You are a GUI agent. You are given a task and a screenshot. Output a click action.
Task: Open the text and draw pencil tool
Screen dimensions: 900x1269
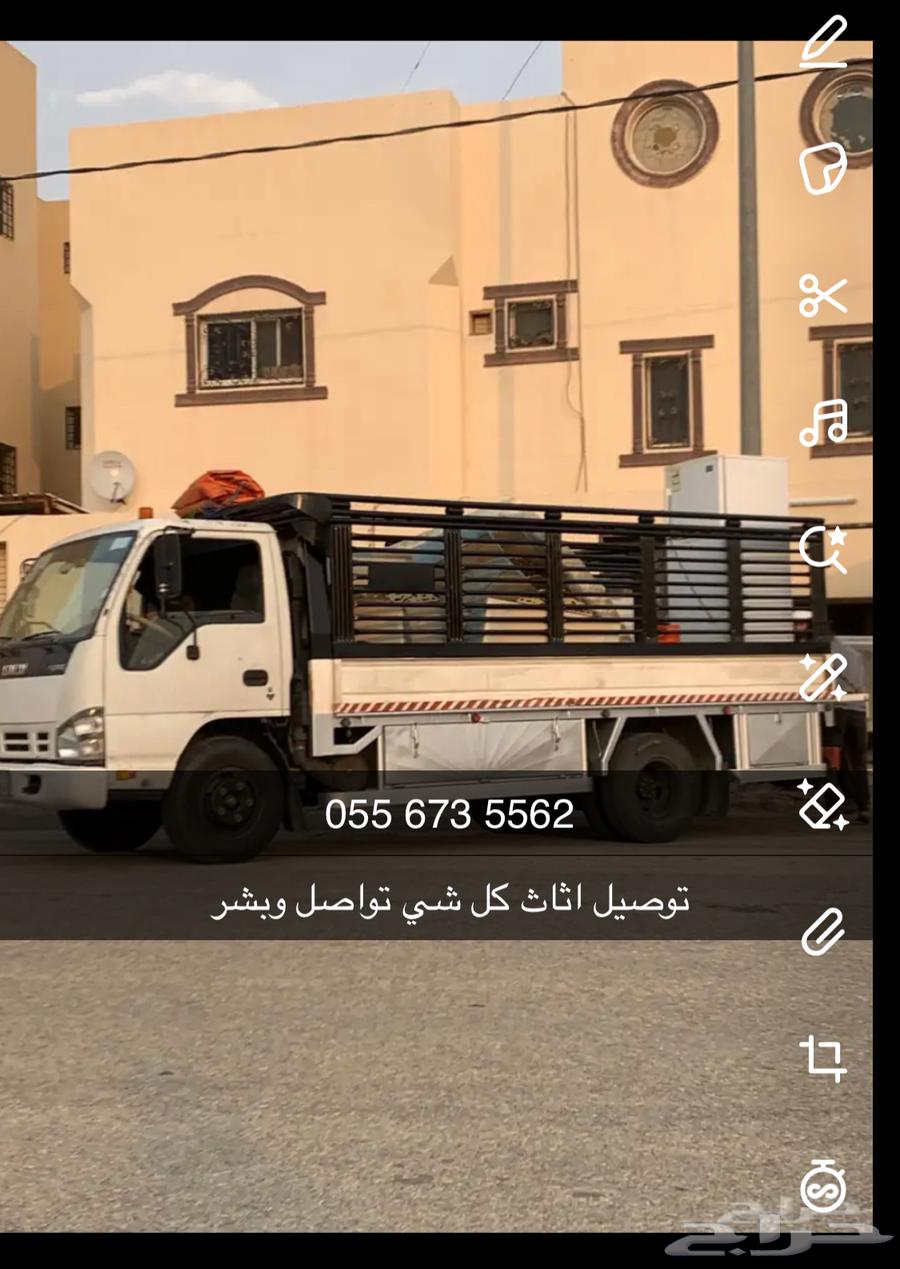point(823,42)
